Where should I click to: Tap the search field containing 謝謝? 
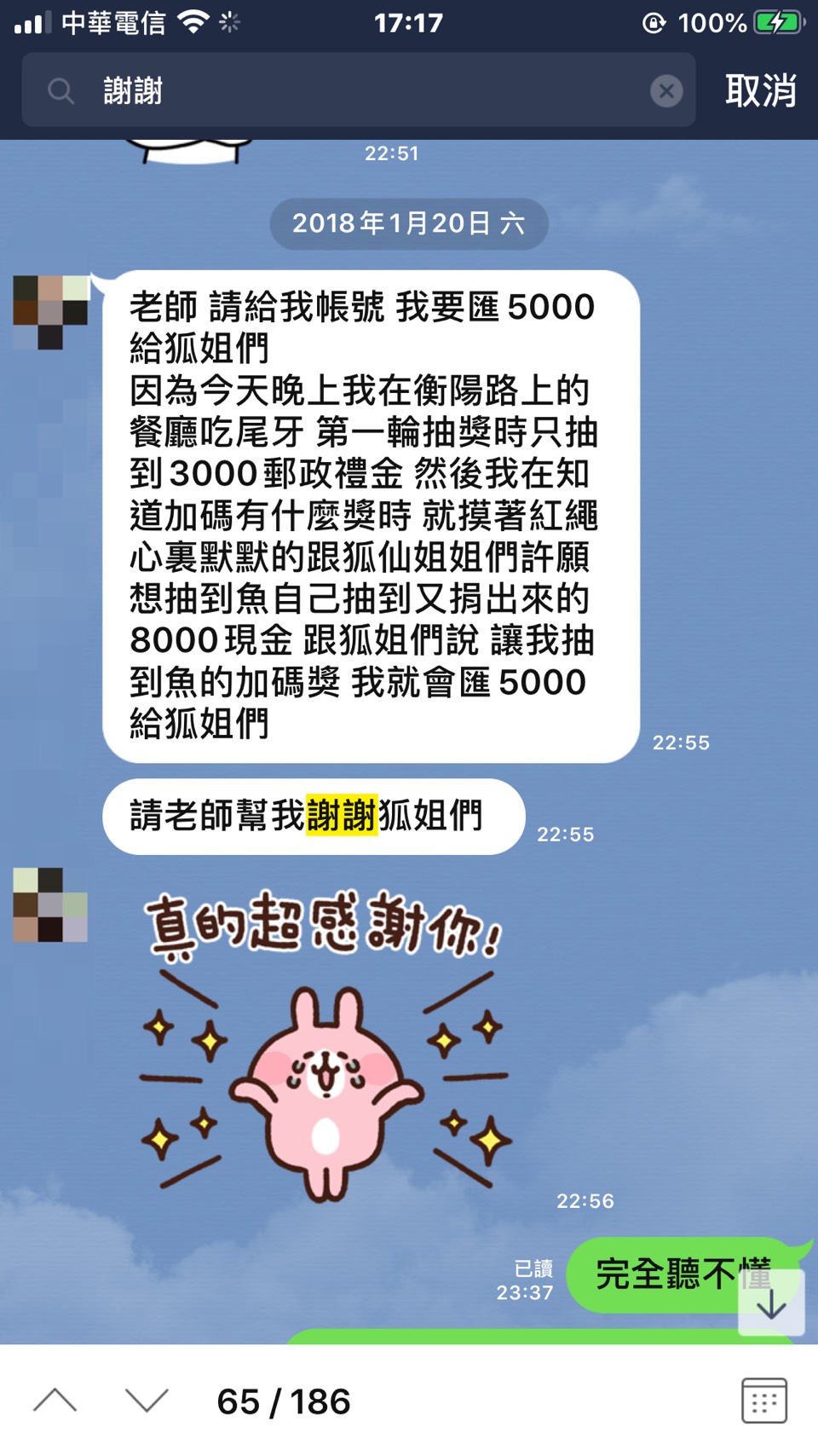(358, 90)
